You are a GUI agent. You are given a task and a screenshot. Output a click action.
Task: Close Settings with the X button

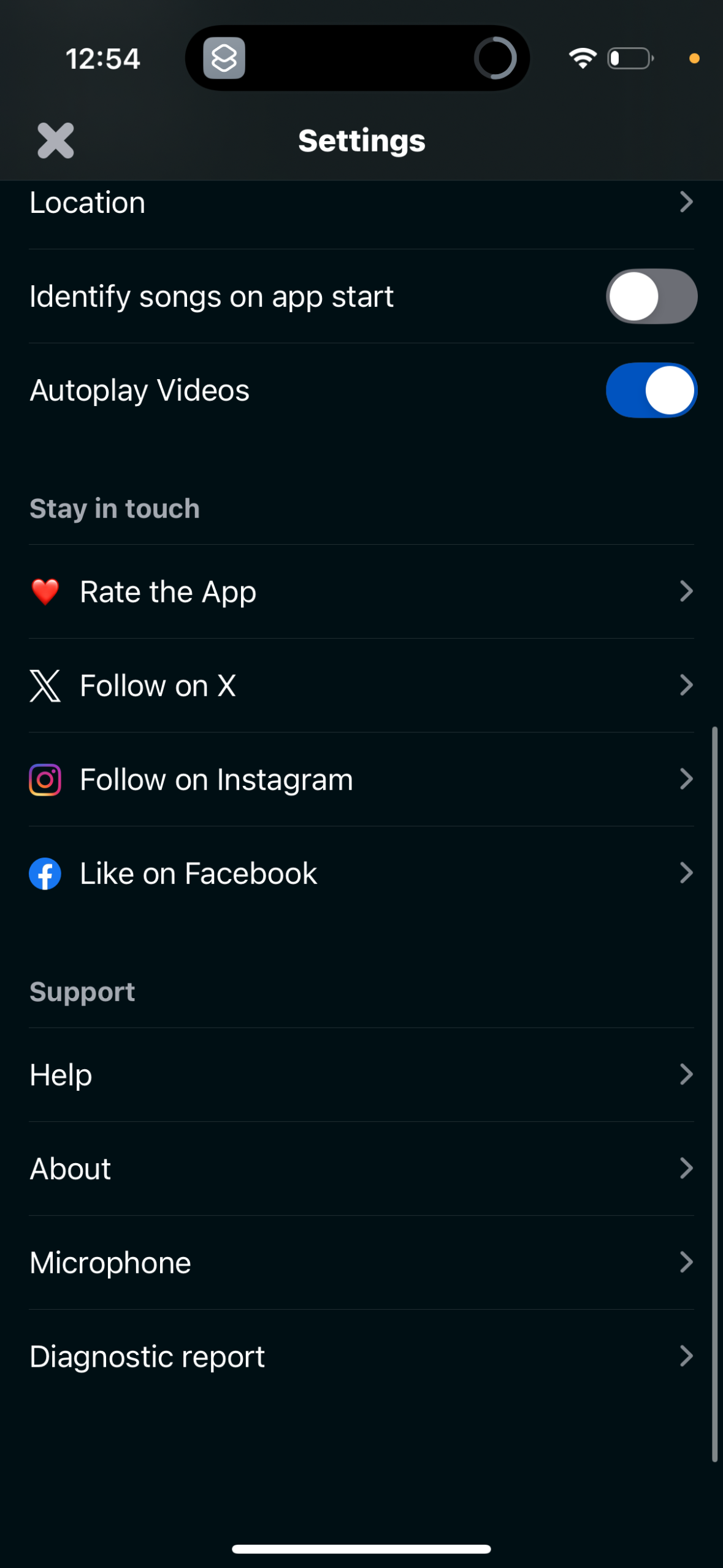pos(55,140)
